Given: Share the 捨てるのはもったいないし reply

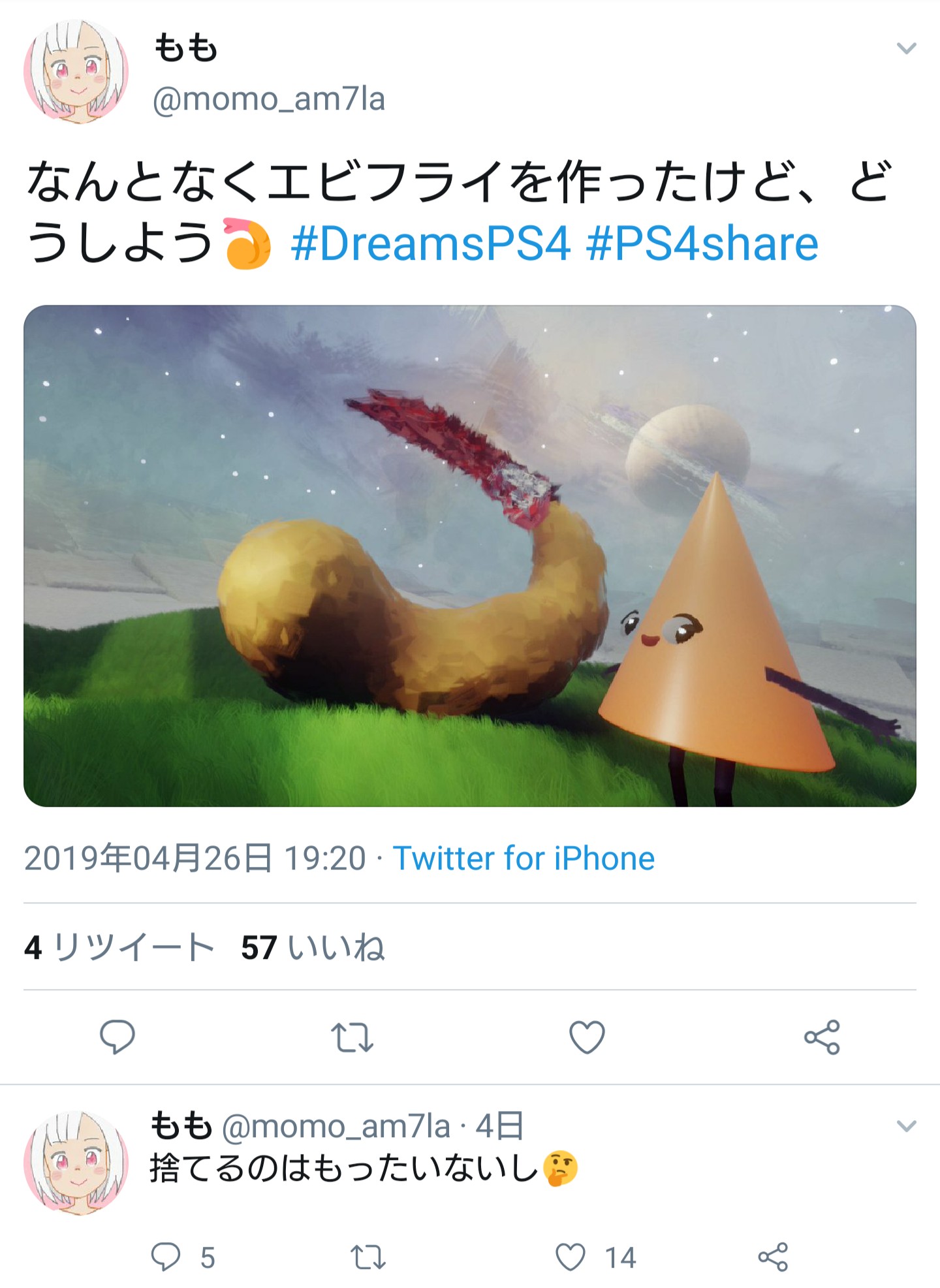Looking at the screenshot, I should click(x=773, y=1257).
